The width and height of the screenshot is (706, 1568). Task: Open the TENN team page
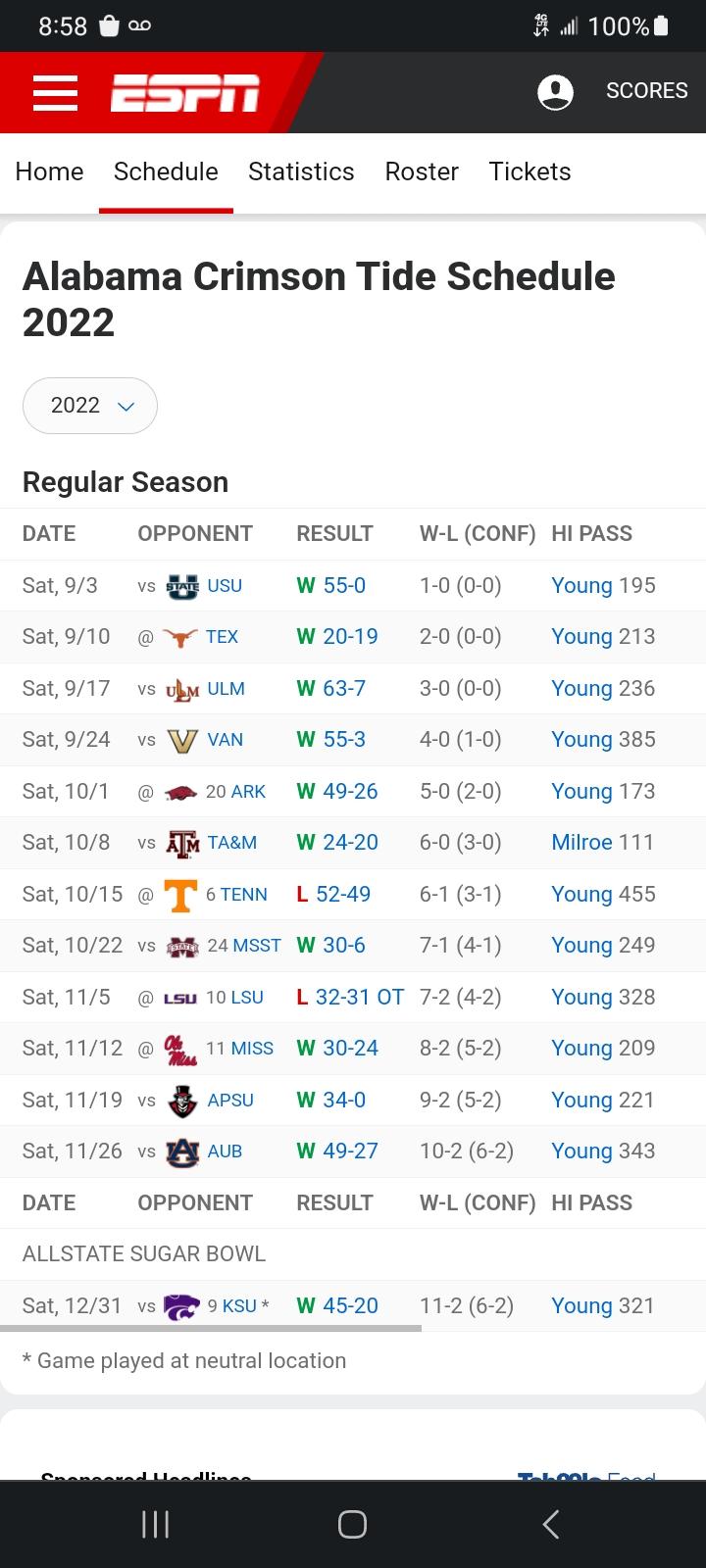[x=244, y=895]
